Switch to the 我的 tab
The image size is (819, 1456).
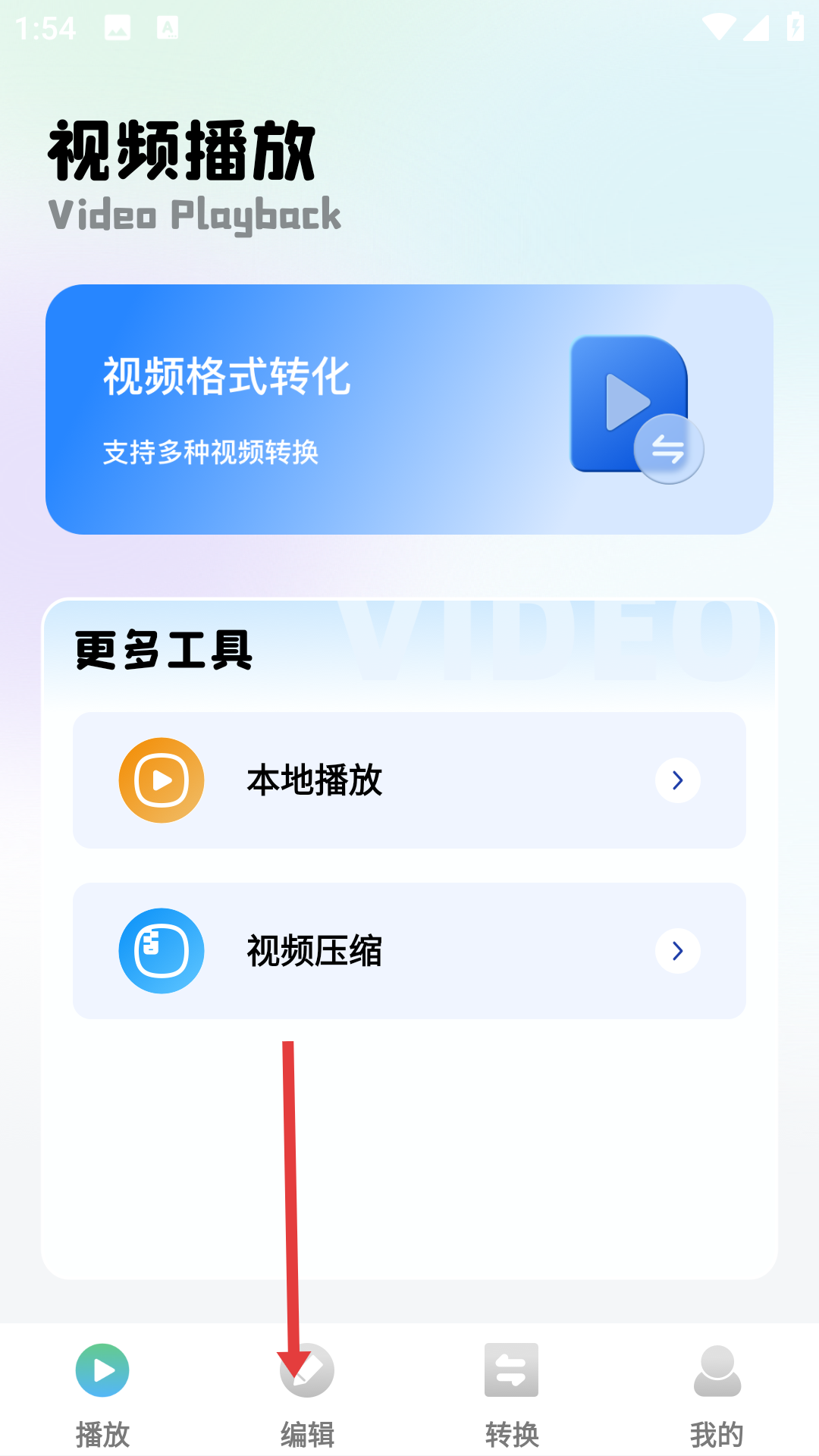click(x=717, y=1395)
